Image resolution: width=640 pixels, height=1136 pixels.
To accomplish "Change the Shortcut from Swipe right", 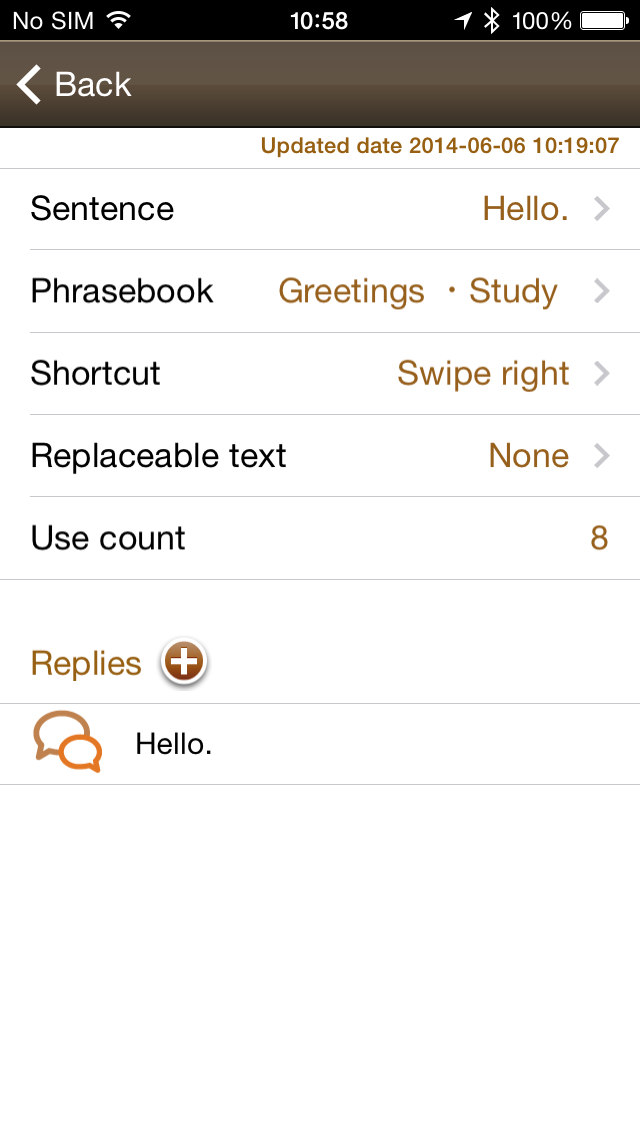I will click(x=320, y=374).
